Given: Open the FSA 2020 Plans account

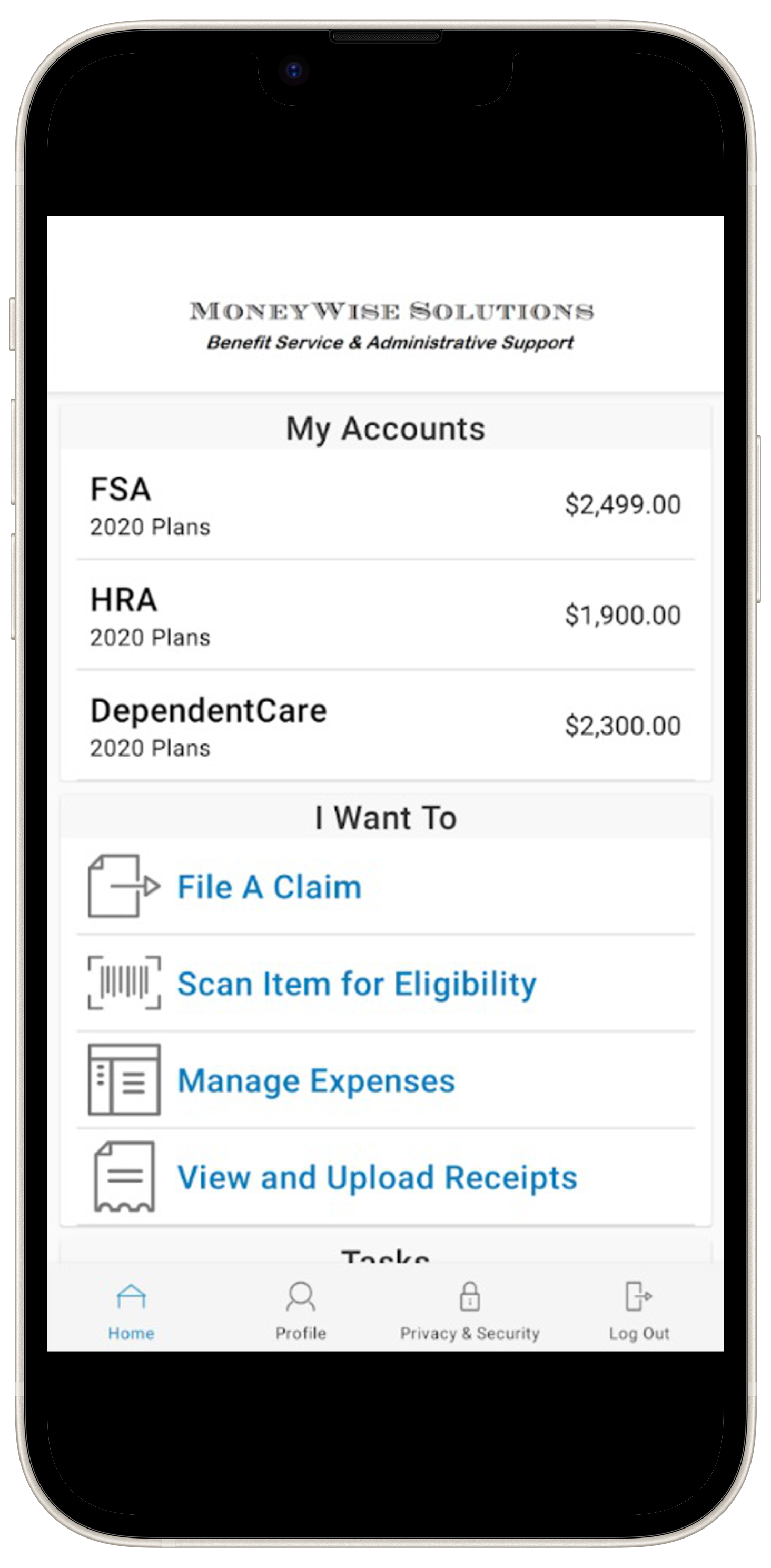Looking at the screenshot, I should pyautogui.click(x=385, y=505).
